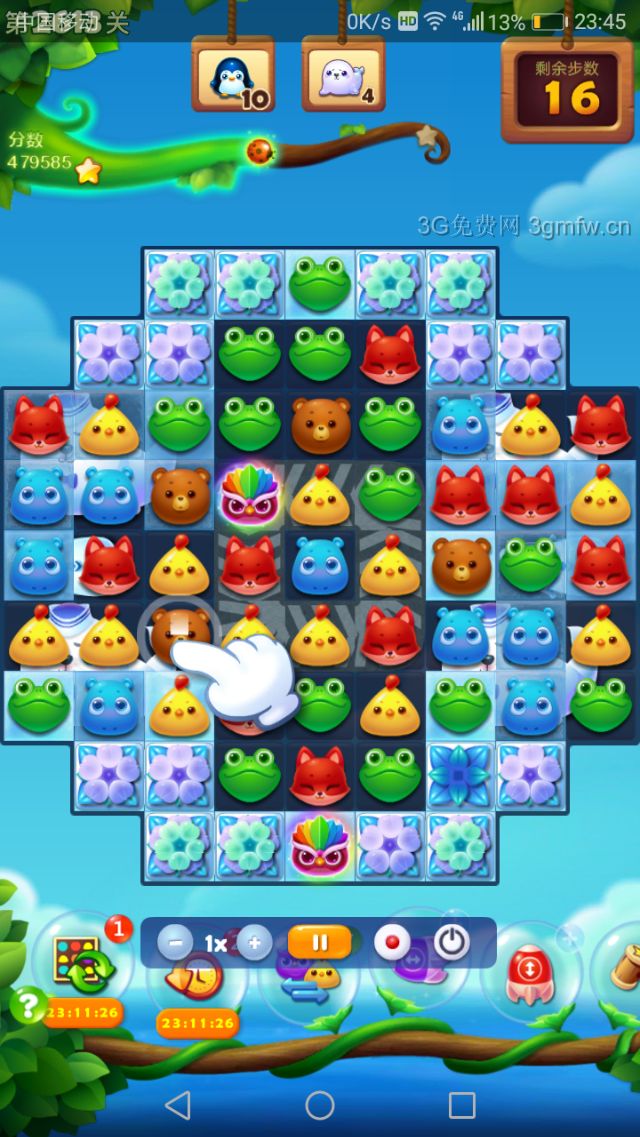
Task: Activate the rocket booster bubble
Action: (526, 972)
